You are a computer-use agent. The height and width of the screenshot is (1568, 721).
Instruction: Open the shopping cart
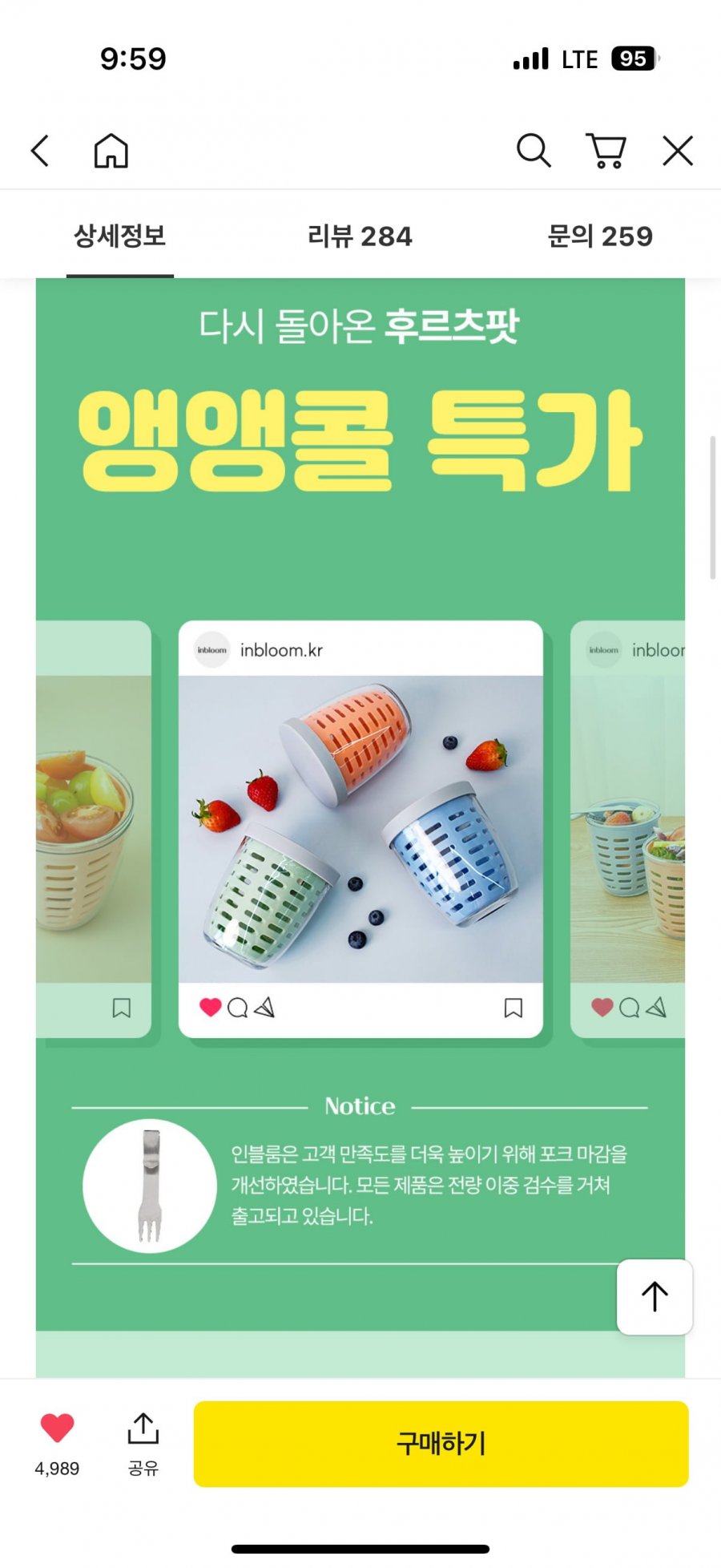coord(606,151)
